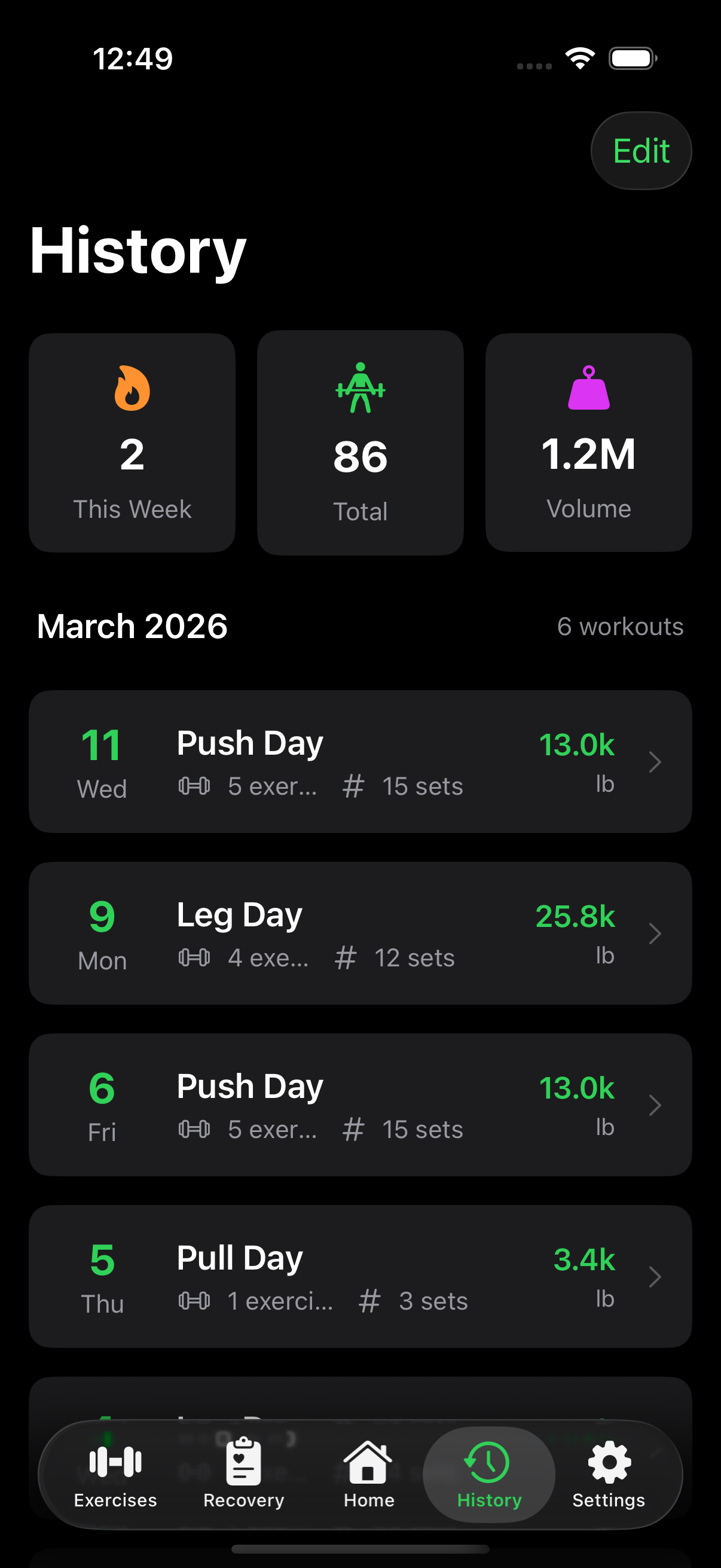The height and width of the screenshot is (1568, 721).
Task: Select the History clock icon
Action: [x=487, y=1461]
